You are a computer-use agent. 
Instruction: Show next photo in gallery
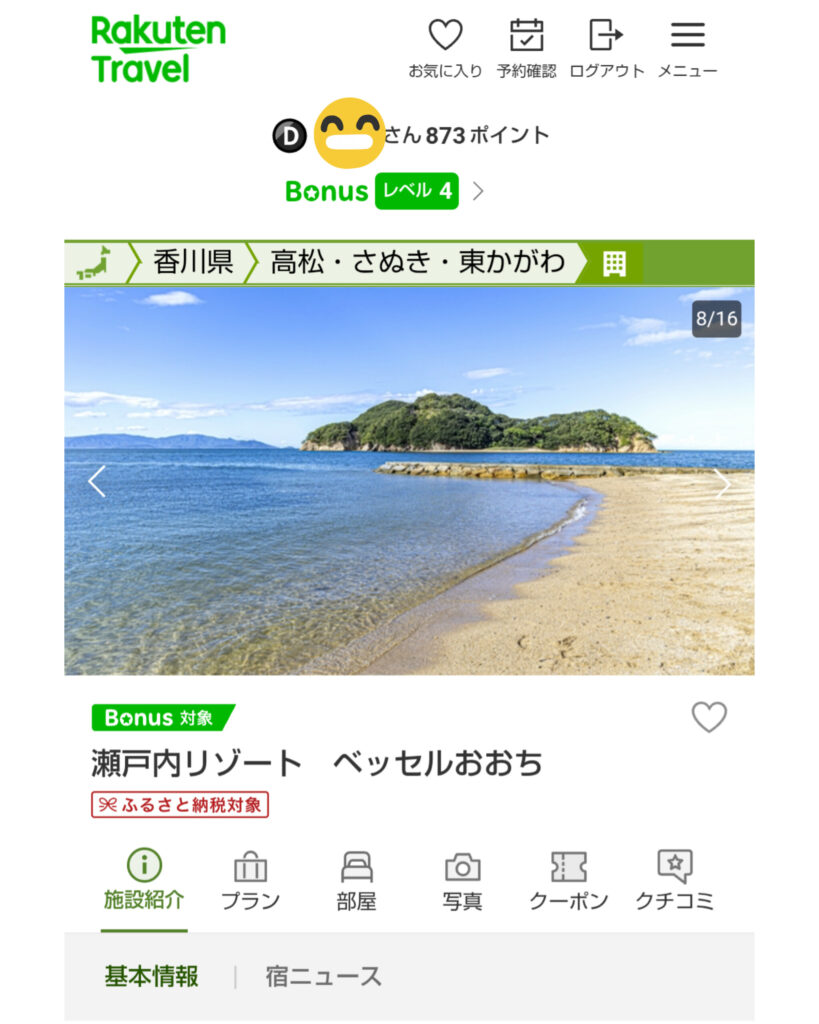722,484
